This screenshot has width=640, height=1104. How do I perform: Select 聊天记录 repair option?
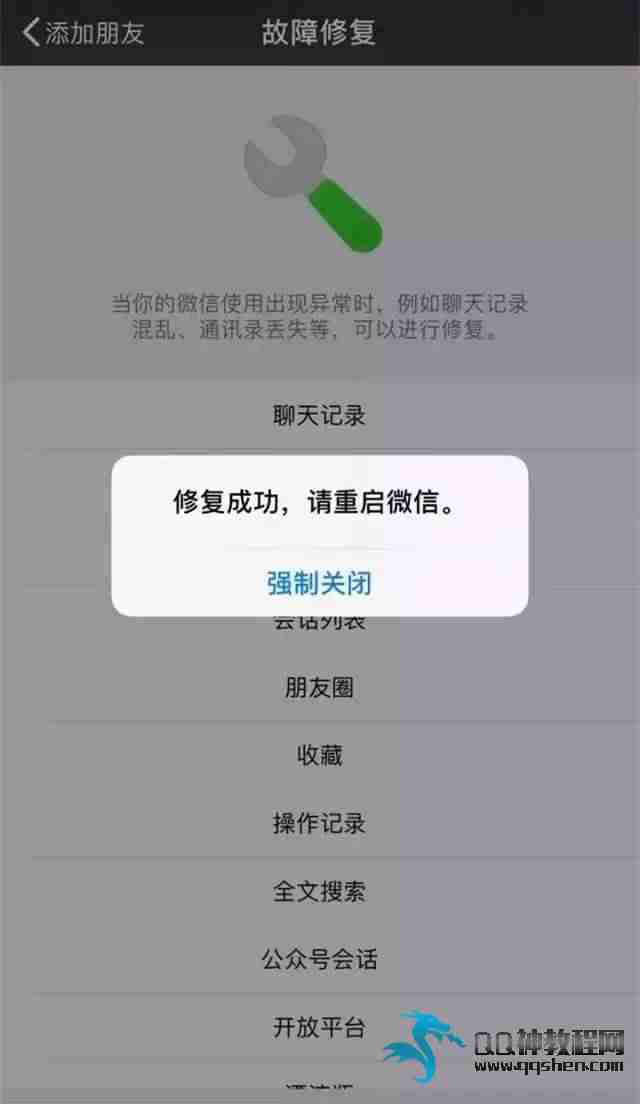pos(319,416)
